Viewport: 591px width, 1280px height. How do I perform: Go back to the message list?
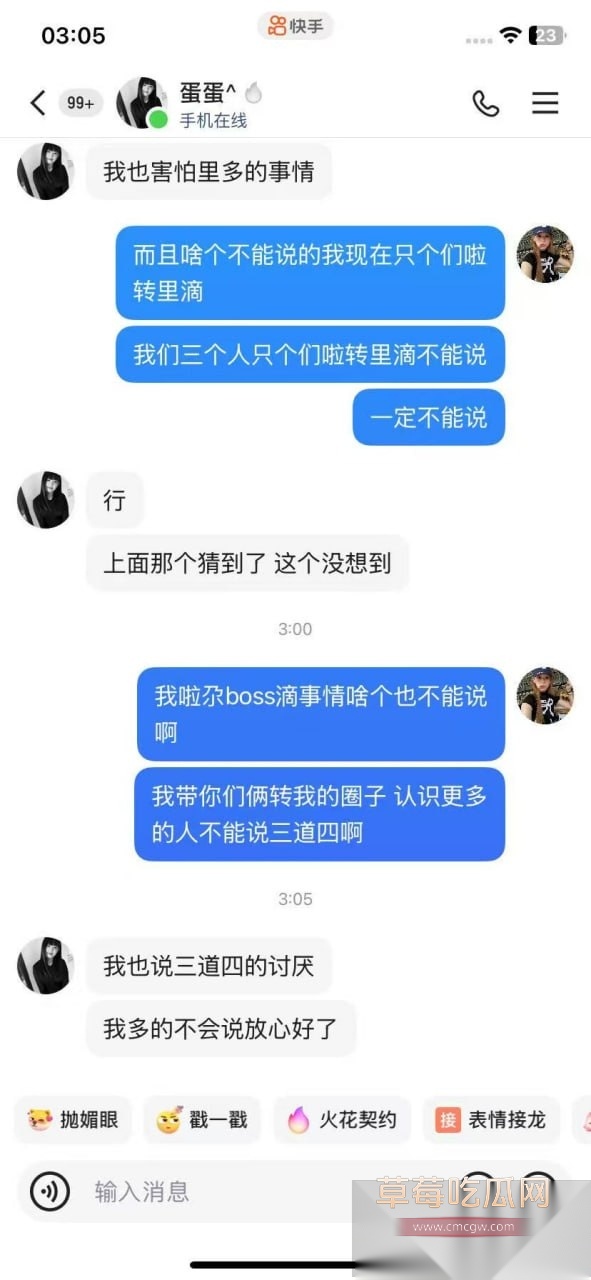point(38,103)
